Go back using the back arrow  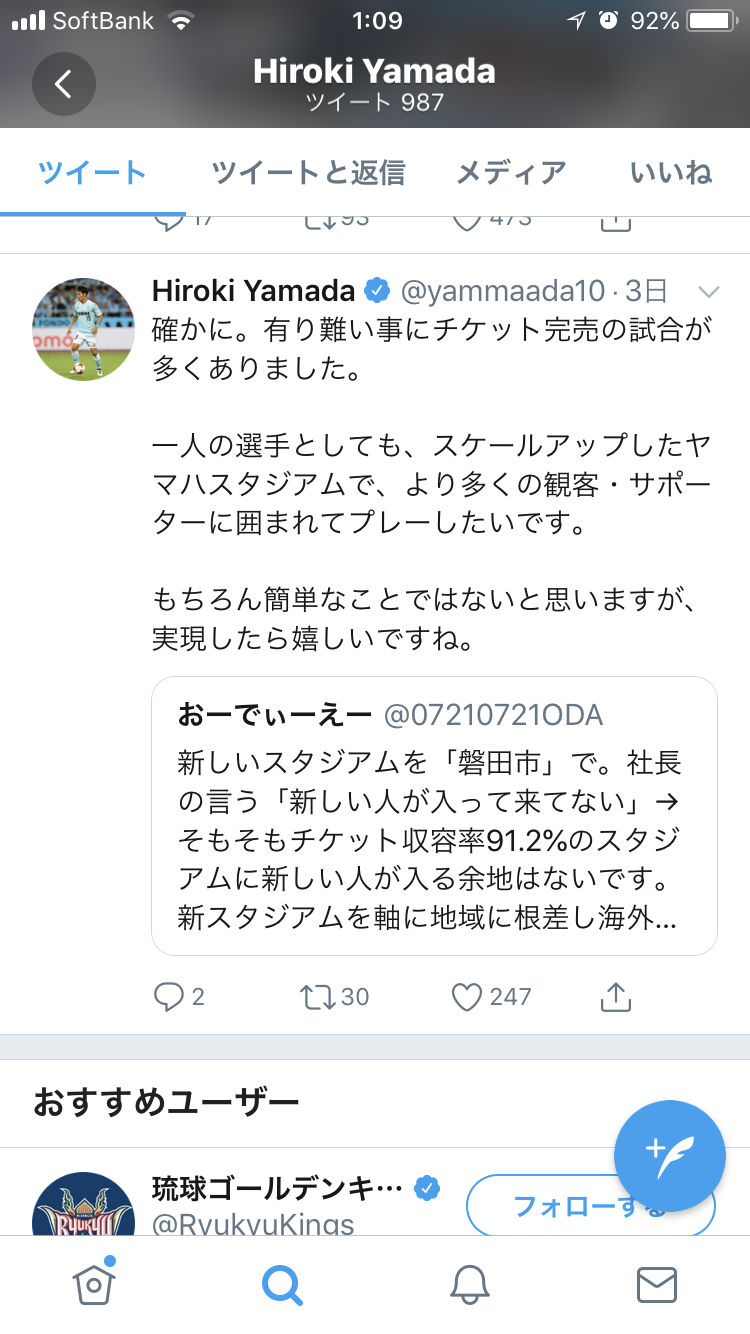point(64,84)
